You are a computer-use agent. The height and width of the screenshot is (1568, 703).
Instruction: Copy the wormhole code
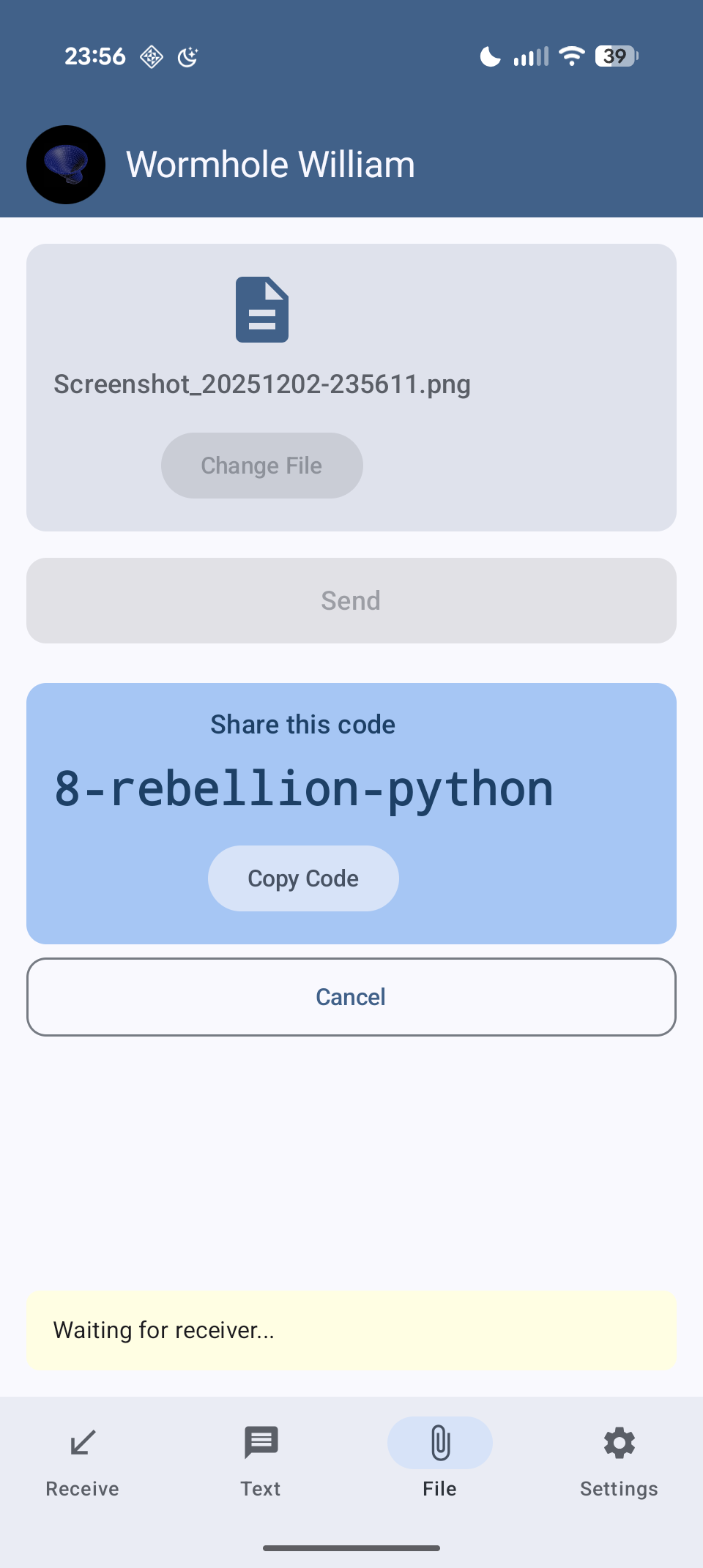pos(302,878)
